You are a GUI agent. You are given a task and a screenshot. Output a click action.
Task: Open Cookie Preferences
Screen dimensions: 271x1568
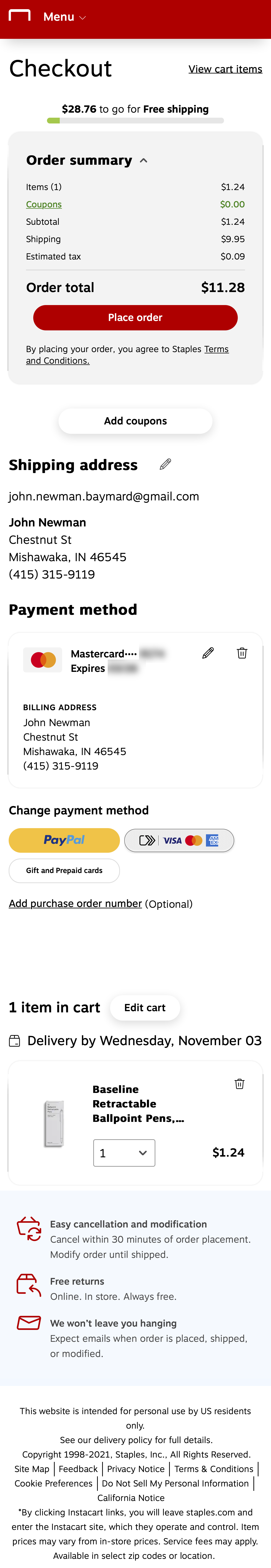tap(53, 1483)
